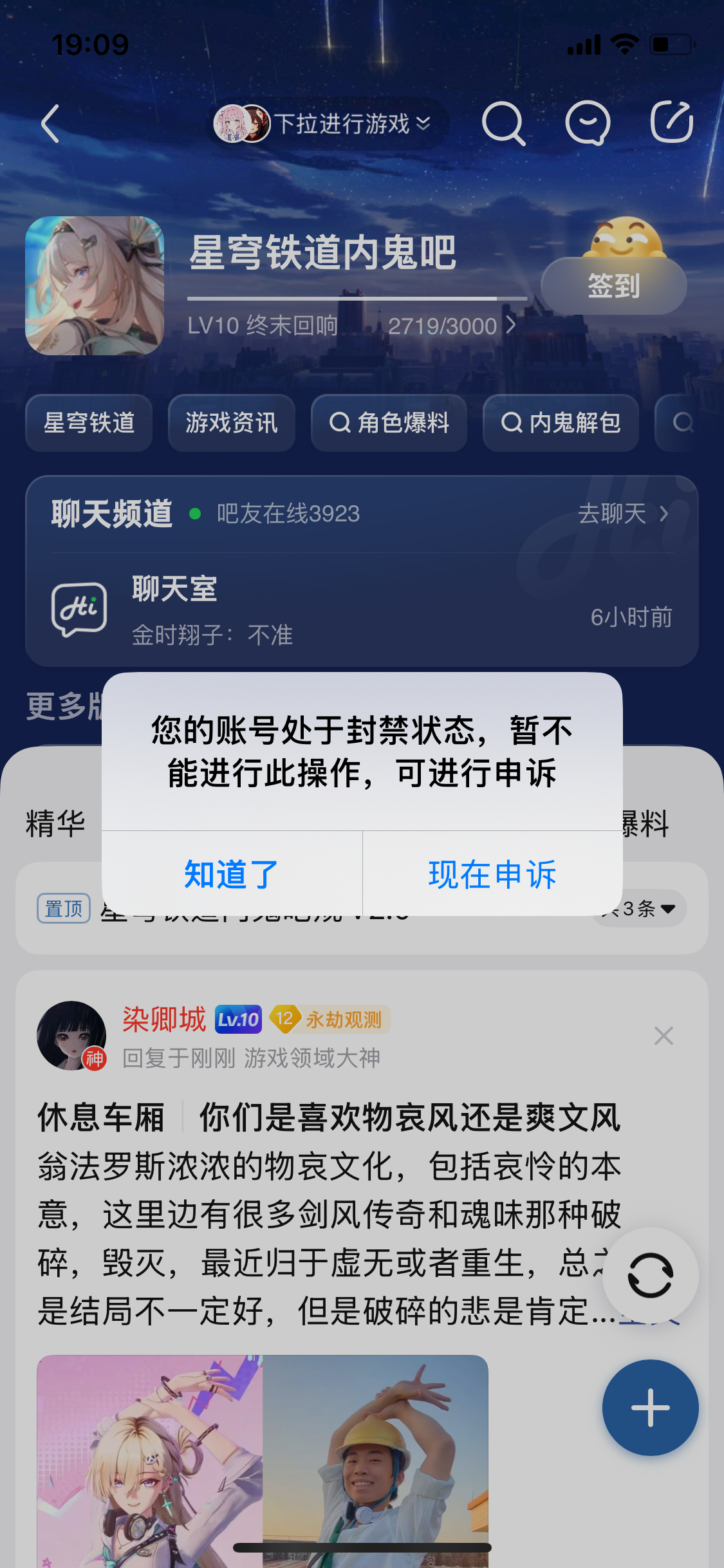Image resolution: width=724 pixels, height=1568 pixels.
Task: Dismiss the dialog with 知道了
Action: (x=232, y=874)
